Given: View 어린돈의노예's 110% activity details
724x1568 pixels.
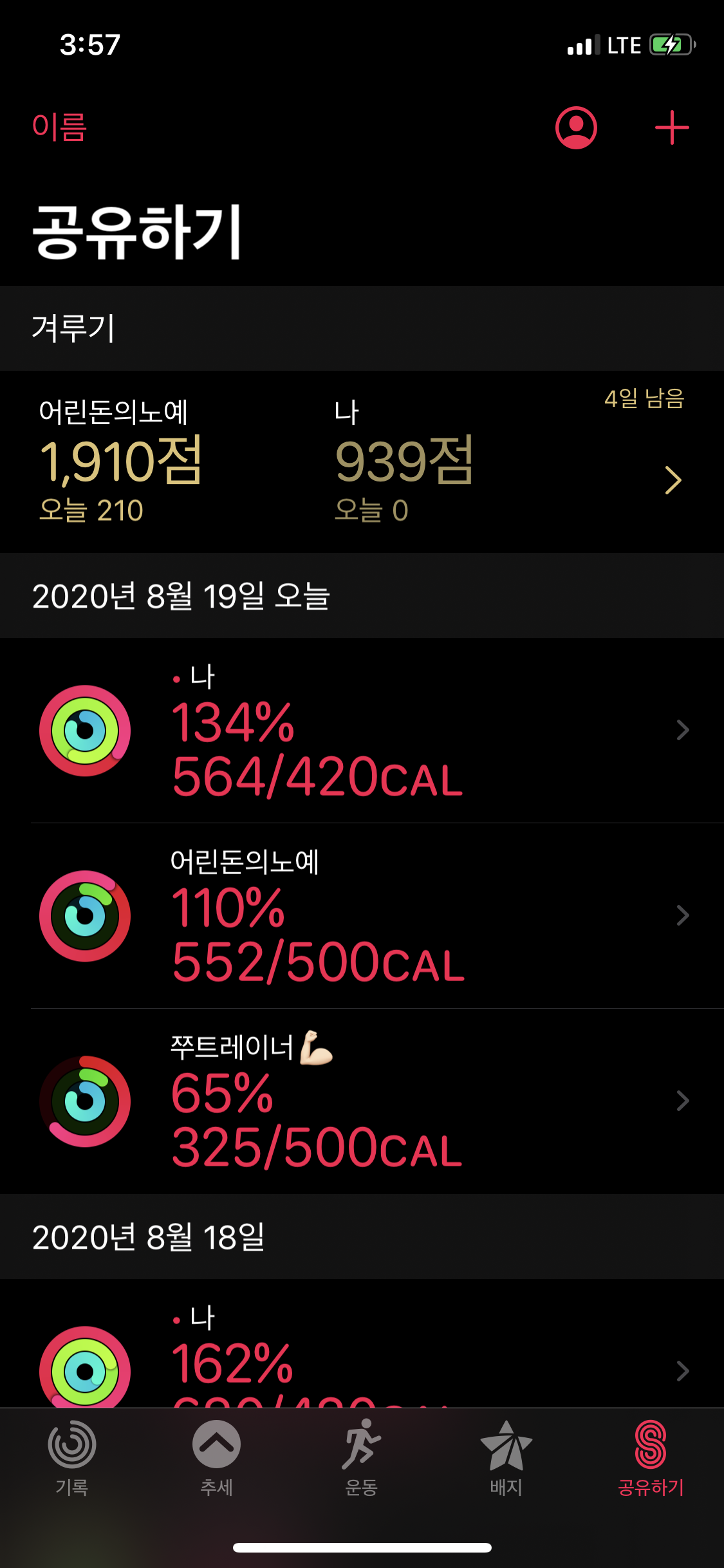Looking at the screenshot, I should 362,915.
